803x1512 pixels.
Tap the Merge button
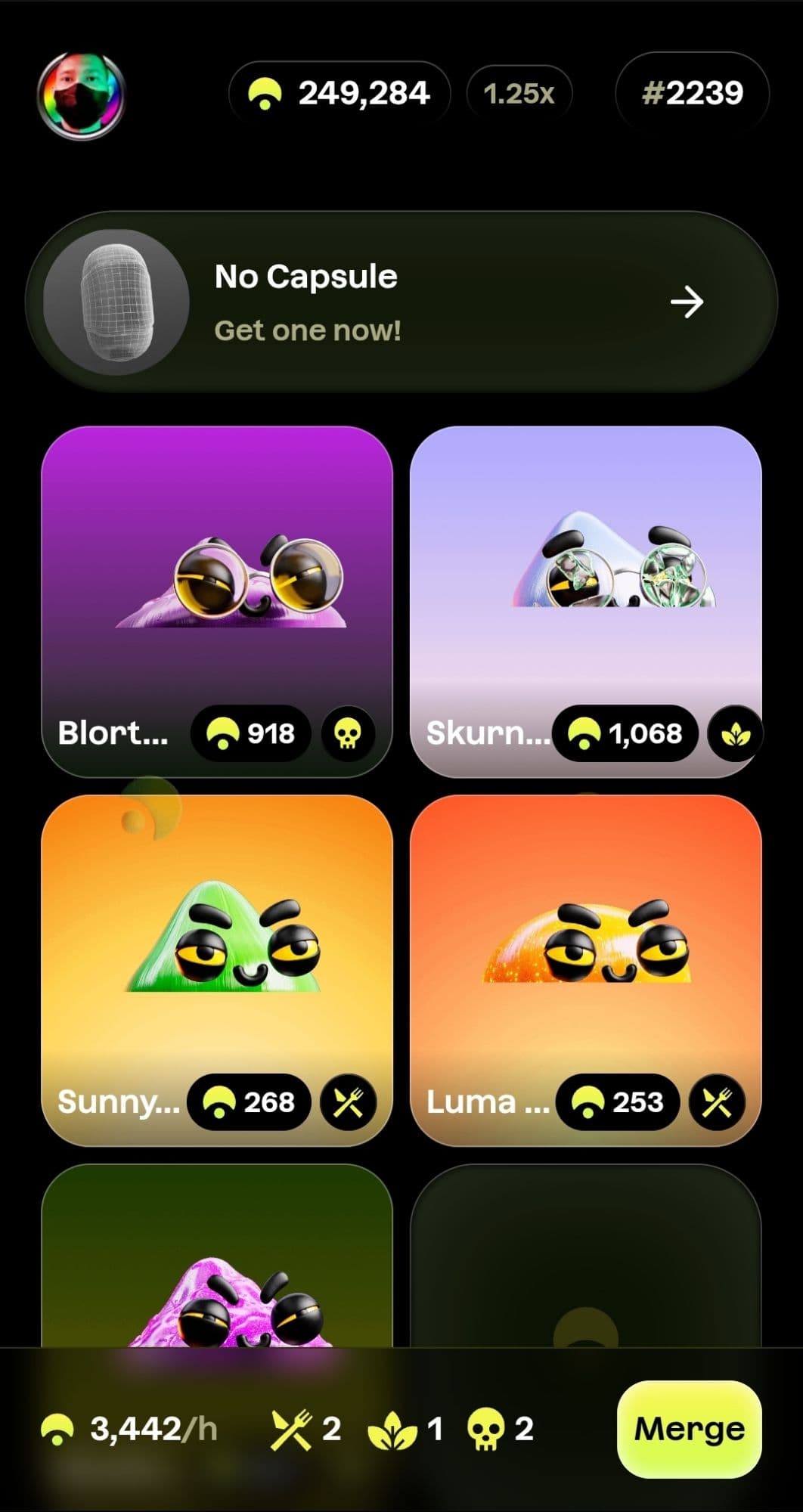[689, 1429]
